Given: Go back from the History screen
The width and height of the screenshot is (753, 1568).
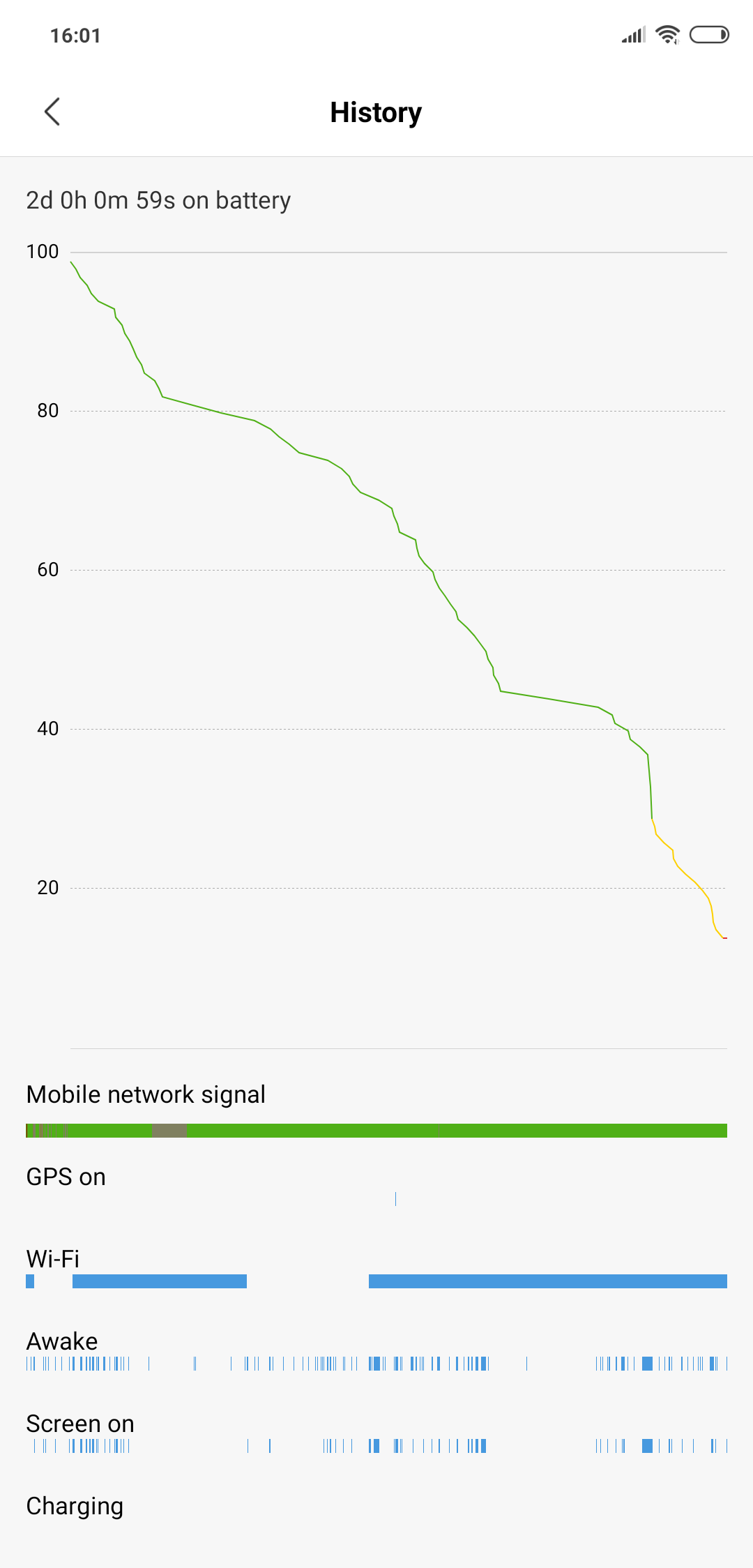Looking at the screenshot, I should (x=52, y=112).
